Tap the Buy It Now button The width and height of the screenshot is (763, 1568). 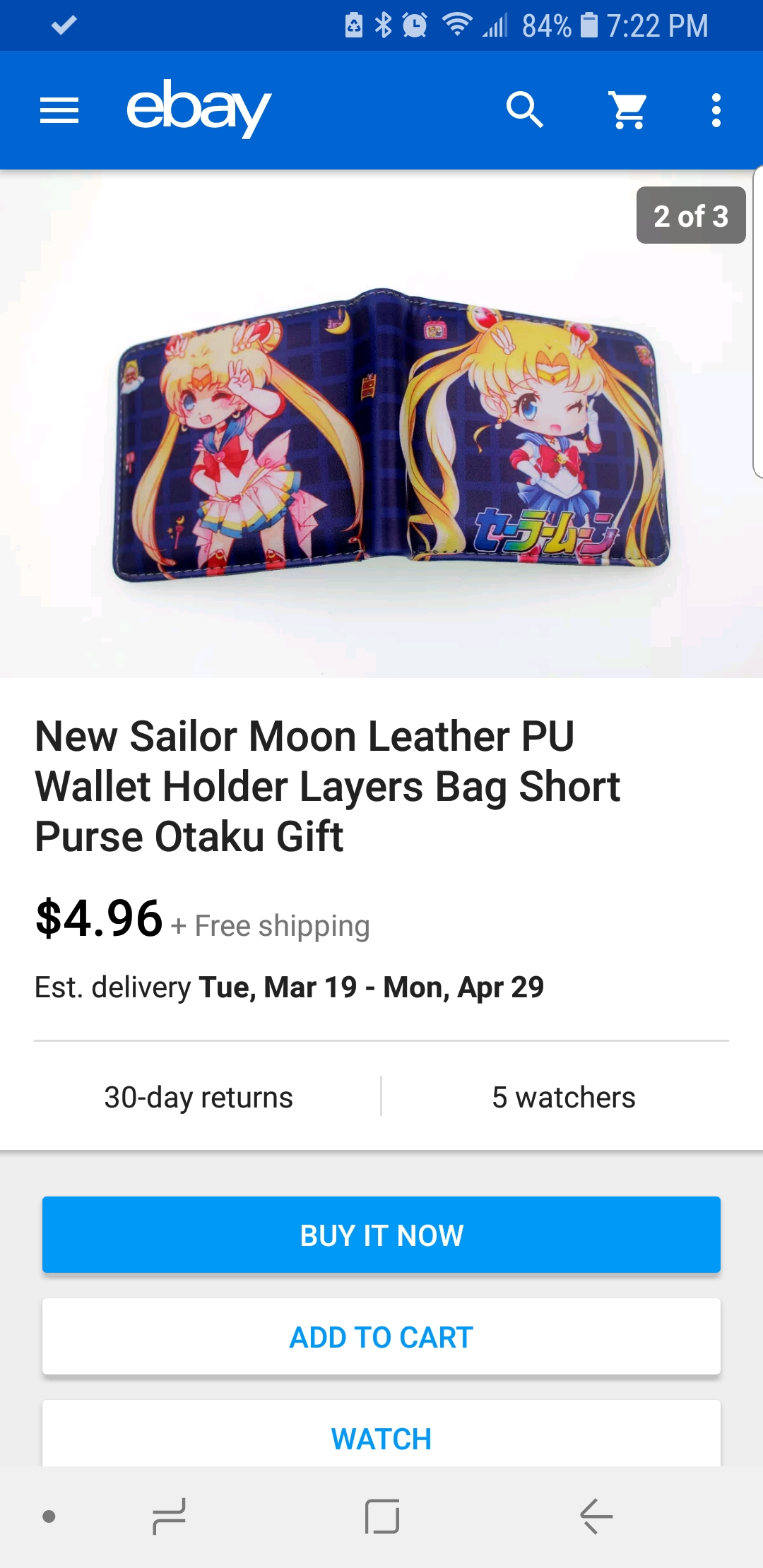[381, 1235]
